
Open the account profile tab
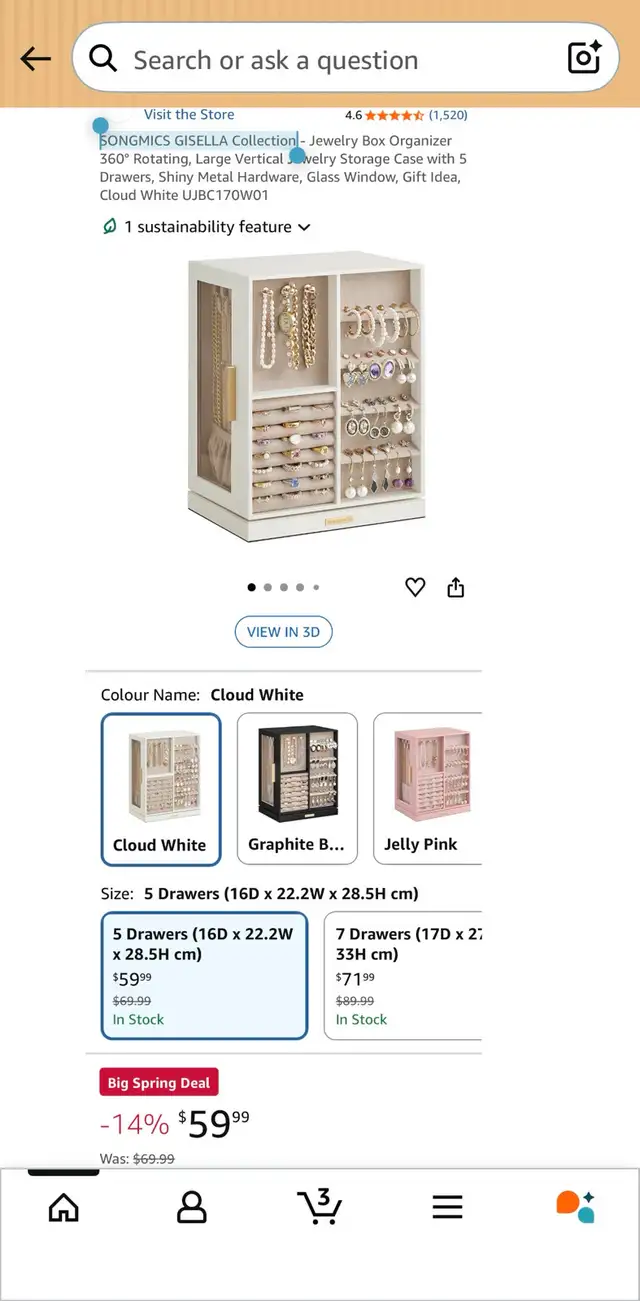pos(191,1207)
